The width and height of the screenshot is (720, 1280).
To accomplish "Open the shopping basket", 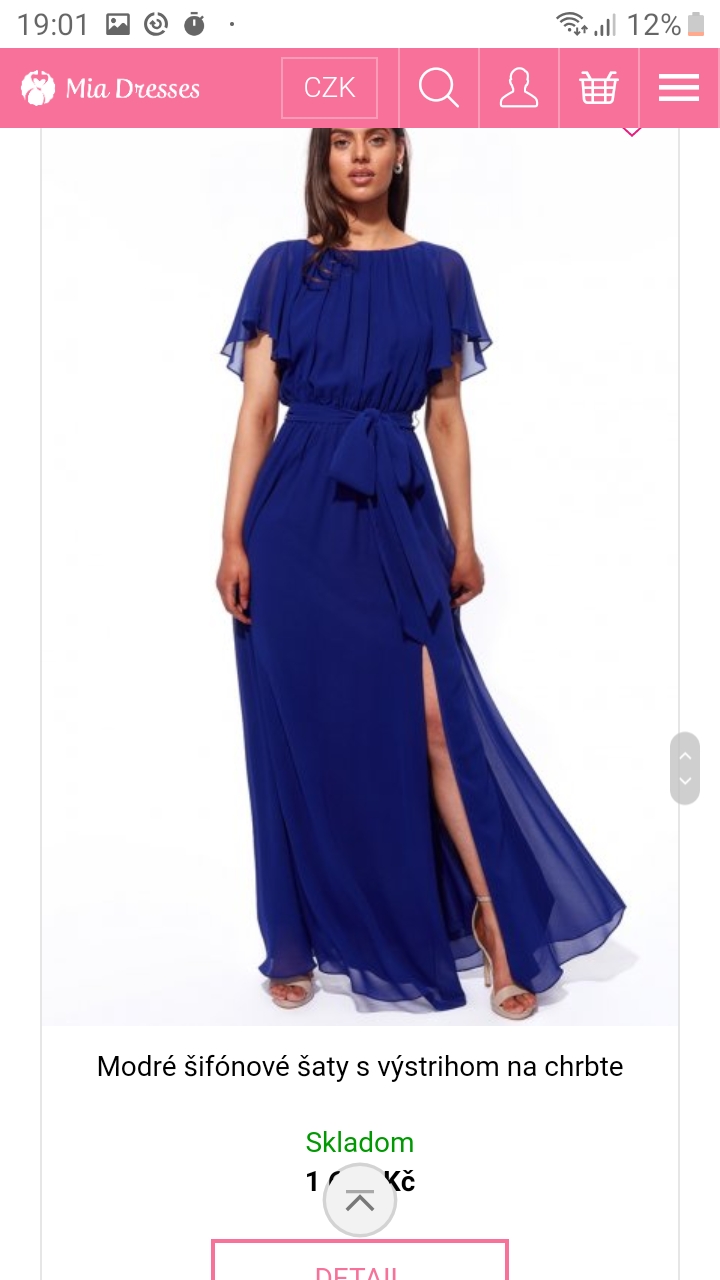I will (598, 88).
